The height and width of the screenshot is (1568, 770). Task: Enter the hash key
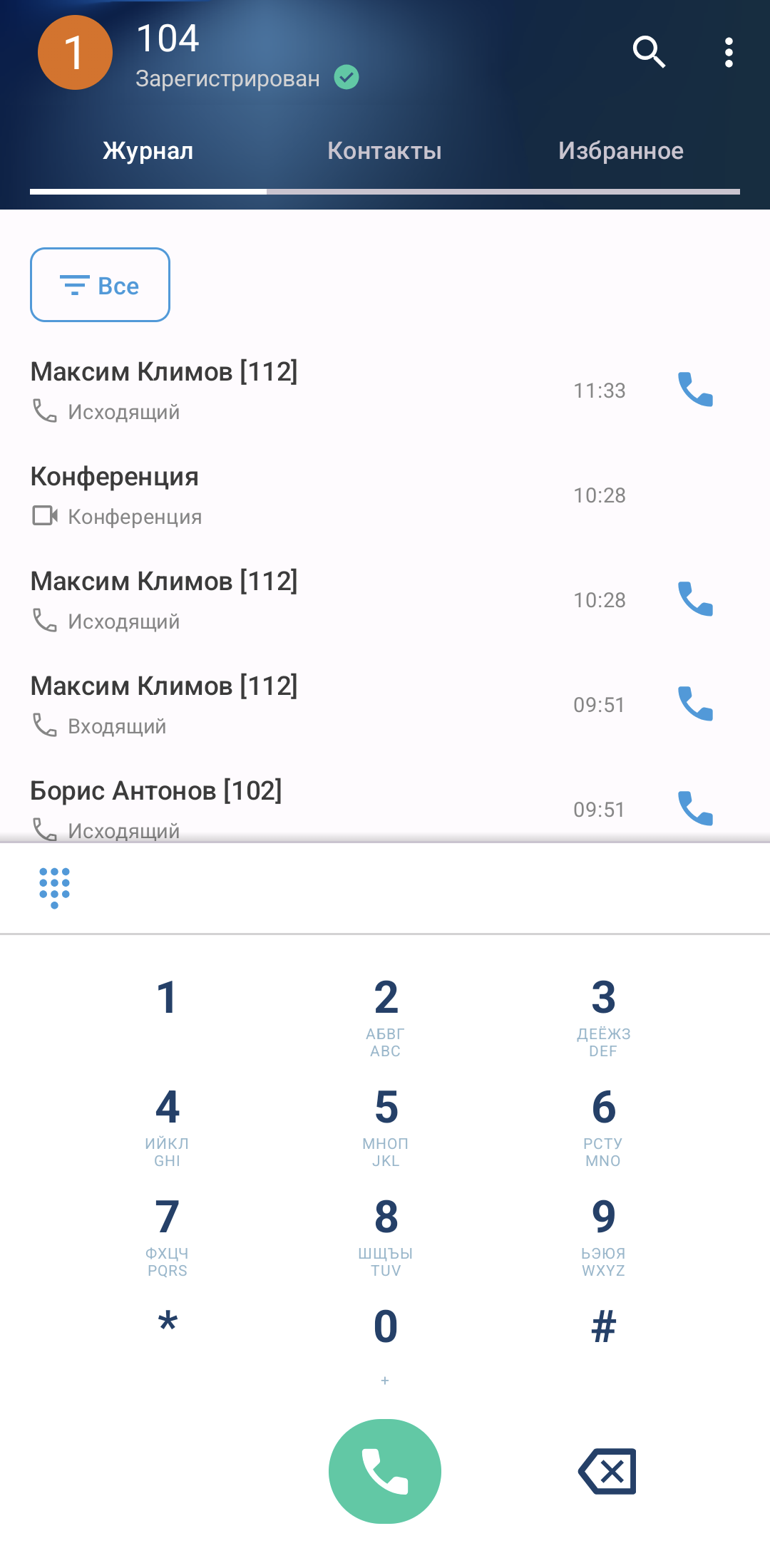tap(603, 1327)
